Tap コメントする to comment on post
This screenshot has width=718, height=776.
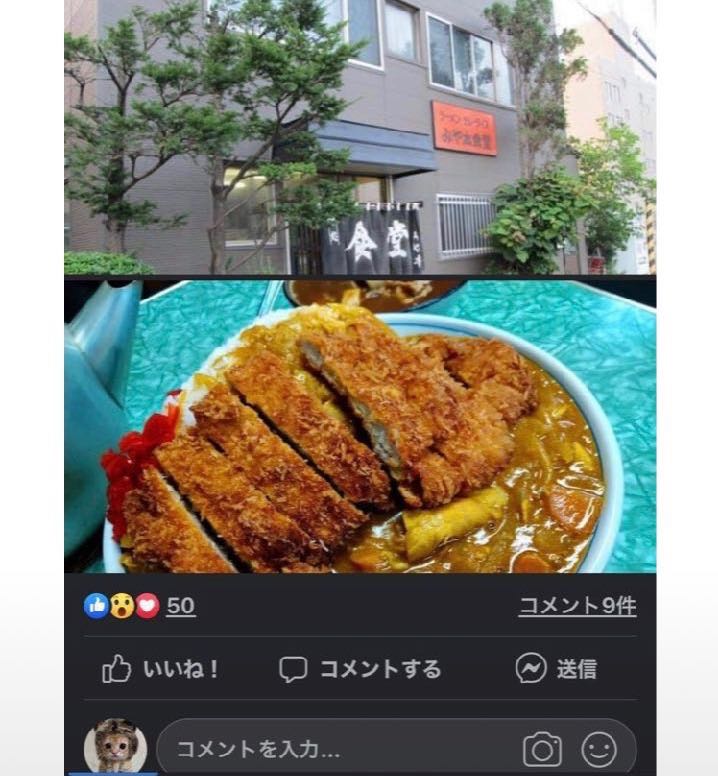tap(360, 669)
